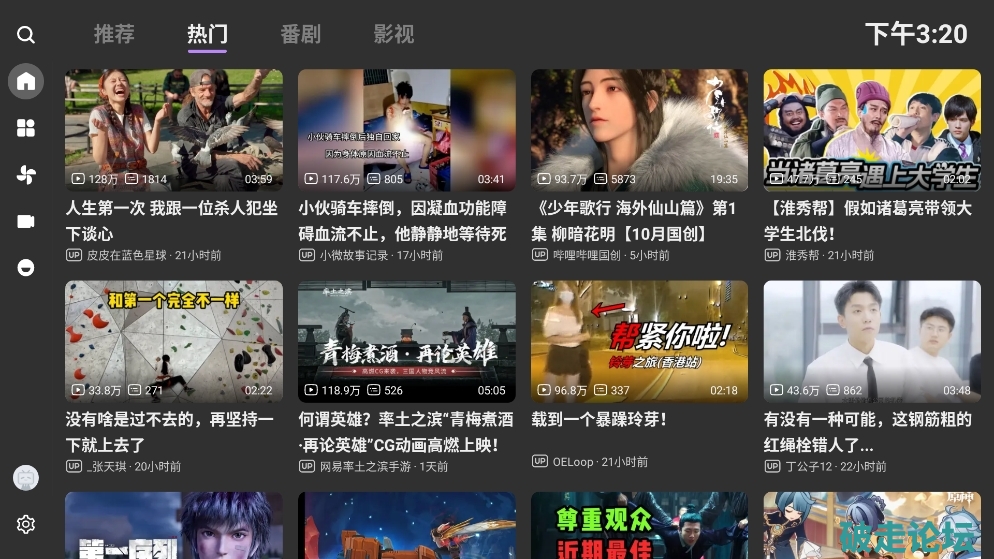Switch to the 推荐 tab
994x559 pixels.
tap(114, 34)
